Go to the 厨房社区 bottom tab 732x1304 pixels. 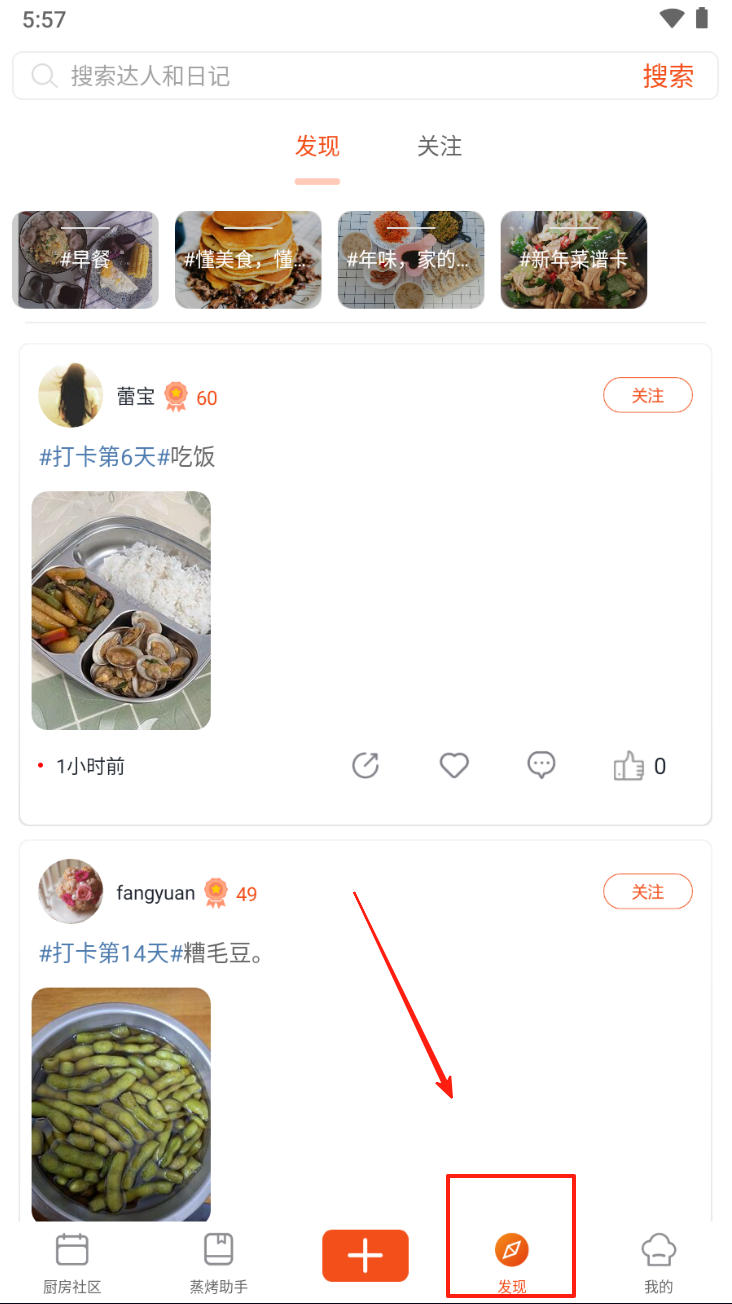click(72, 1262)
